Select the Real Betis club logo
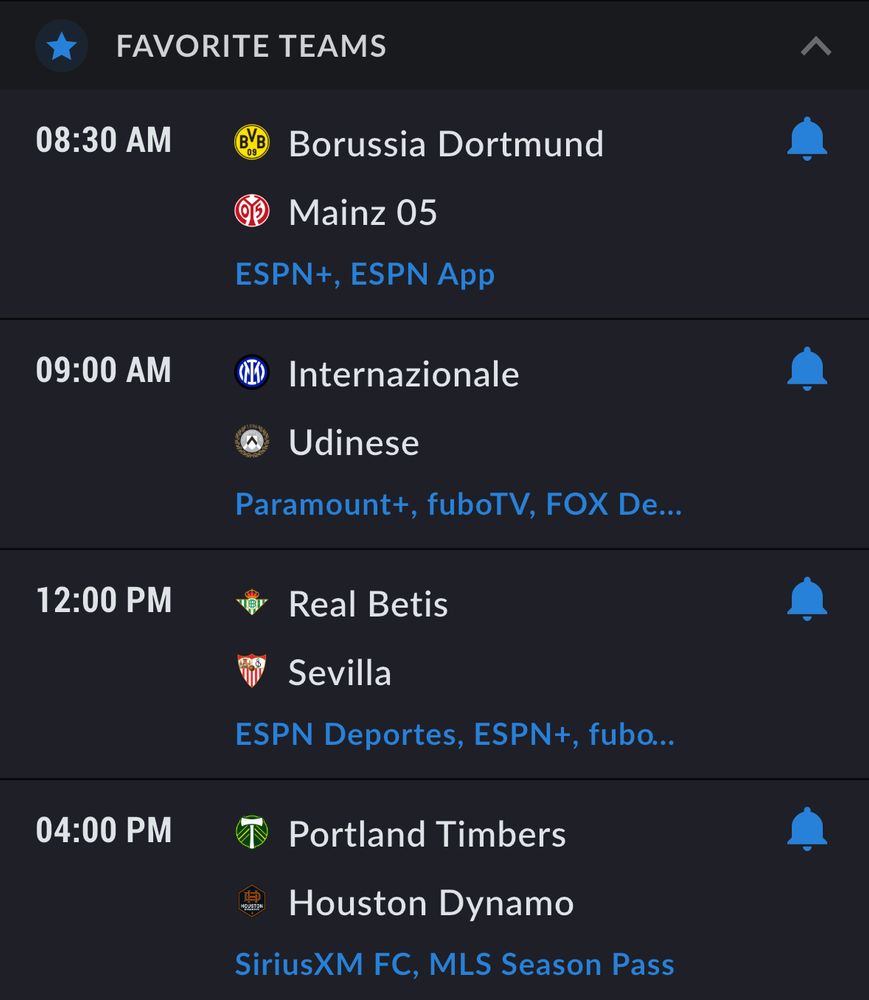The image size is (869, 1000). 251,603
